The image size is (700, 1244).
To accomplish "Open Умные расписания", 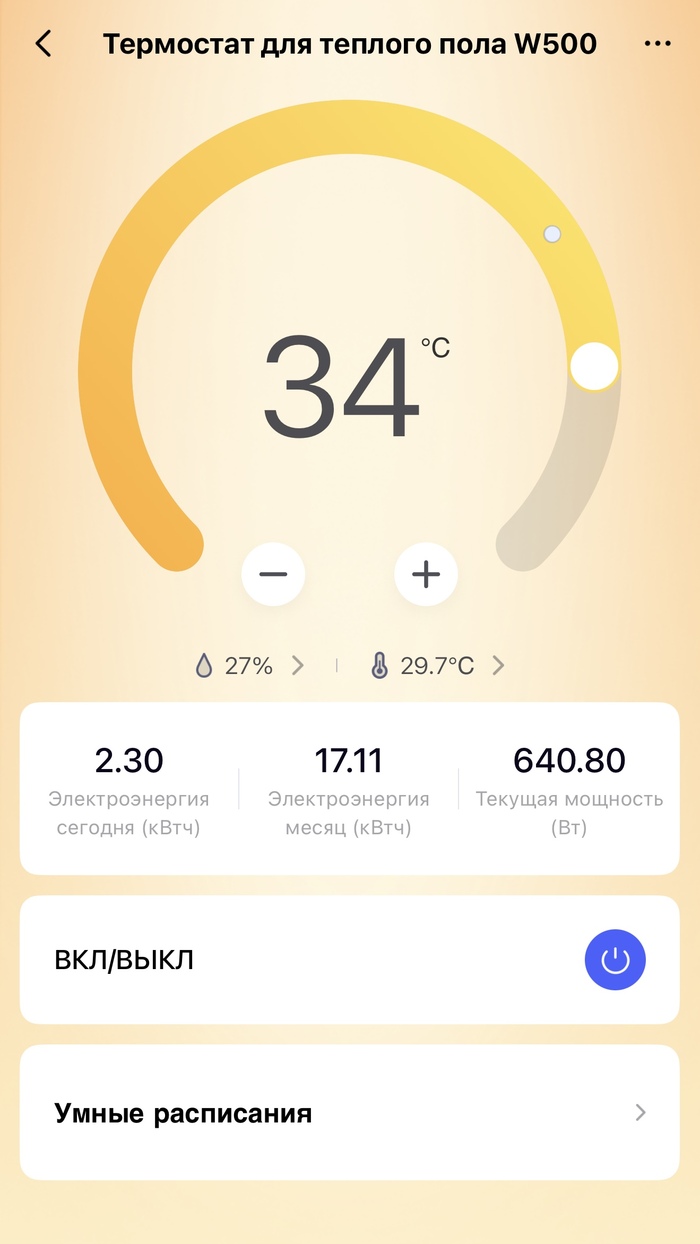I will tap(349, 1113).
